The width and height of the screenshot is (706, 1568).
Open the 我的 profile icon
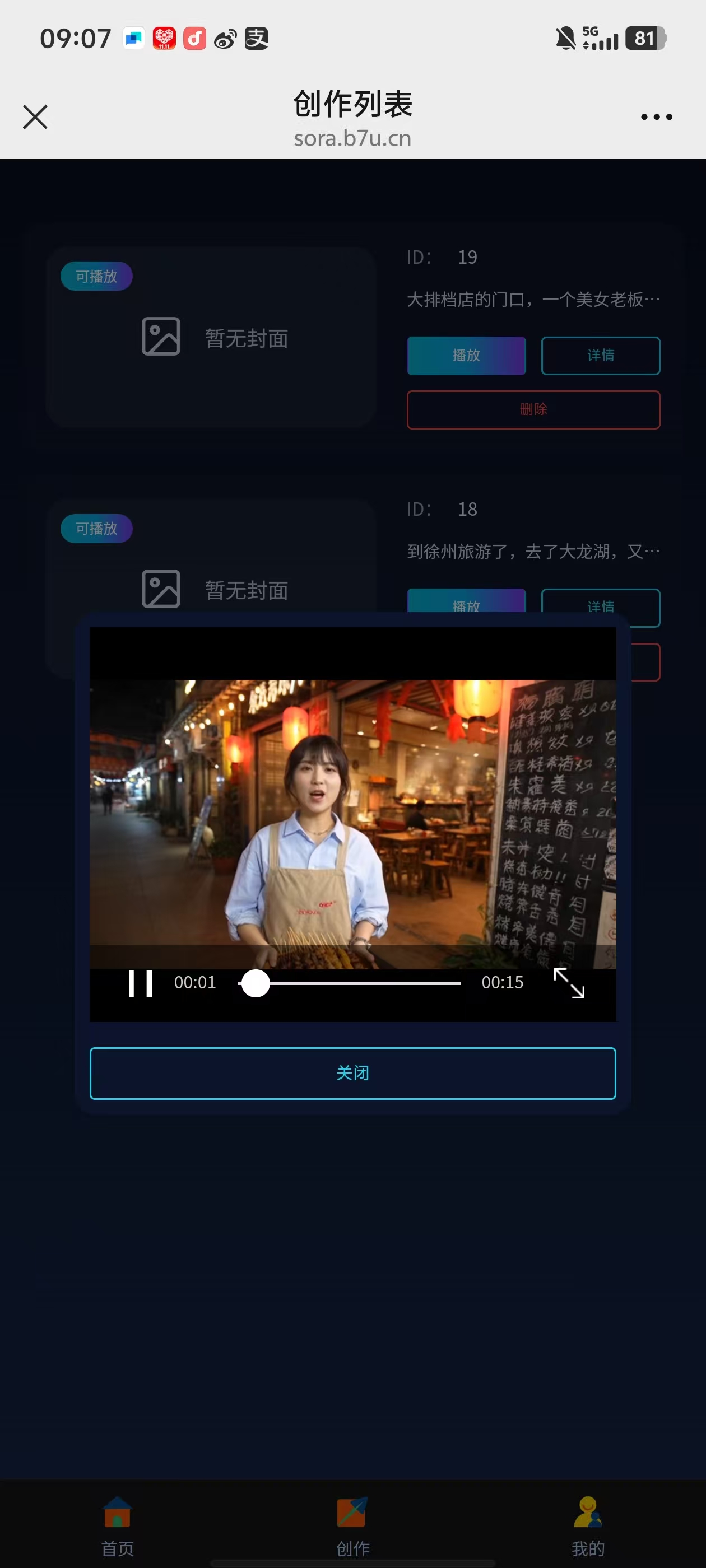point(587,1507)
